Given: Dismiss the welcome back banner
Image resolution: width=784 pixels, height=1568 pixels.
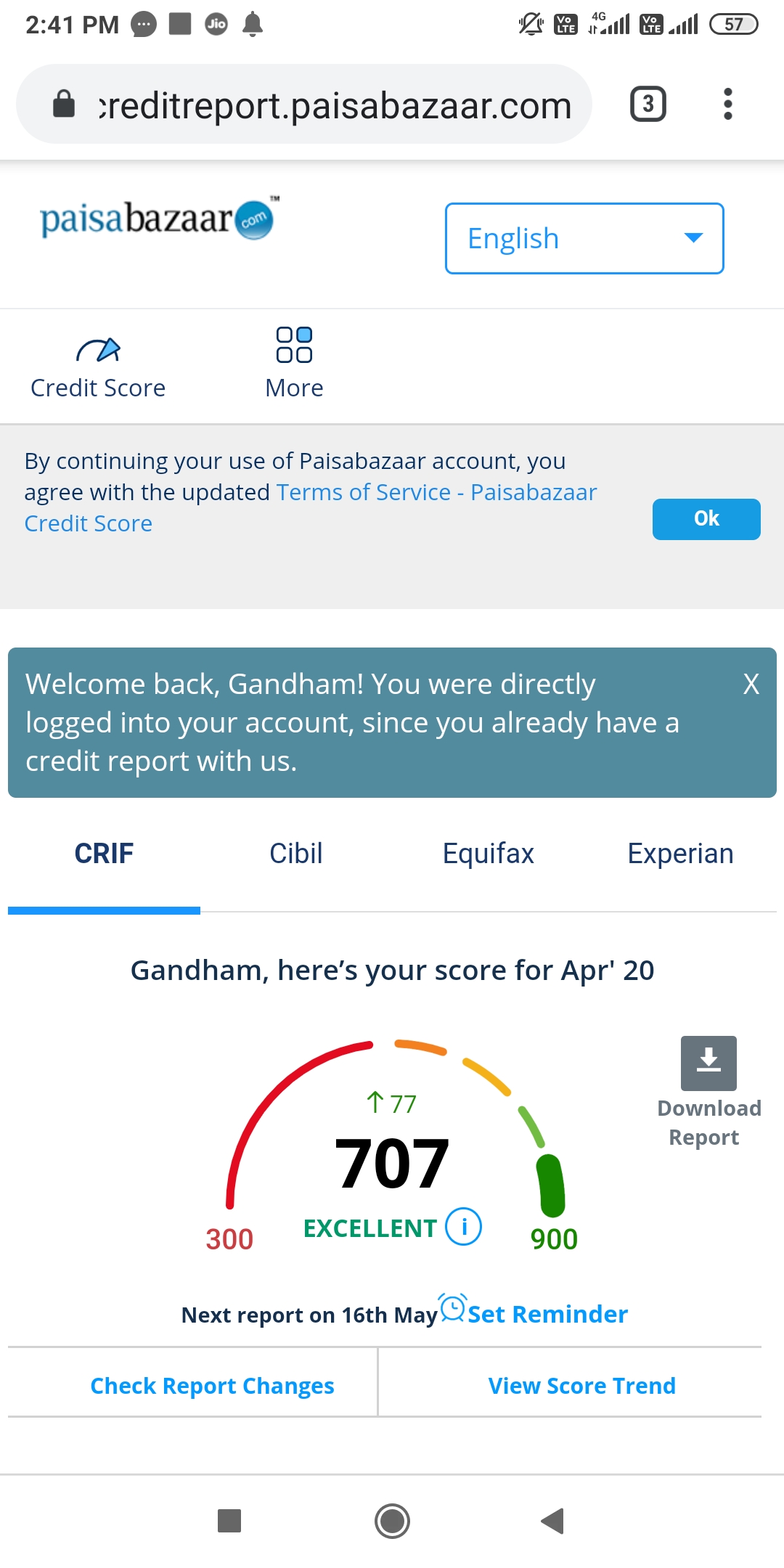Looking at the screenshot, I should point(751,684).
